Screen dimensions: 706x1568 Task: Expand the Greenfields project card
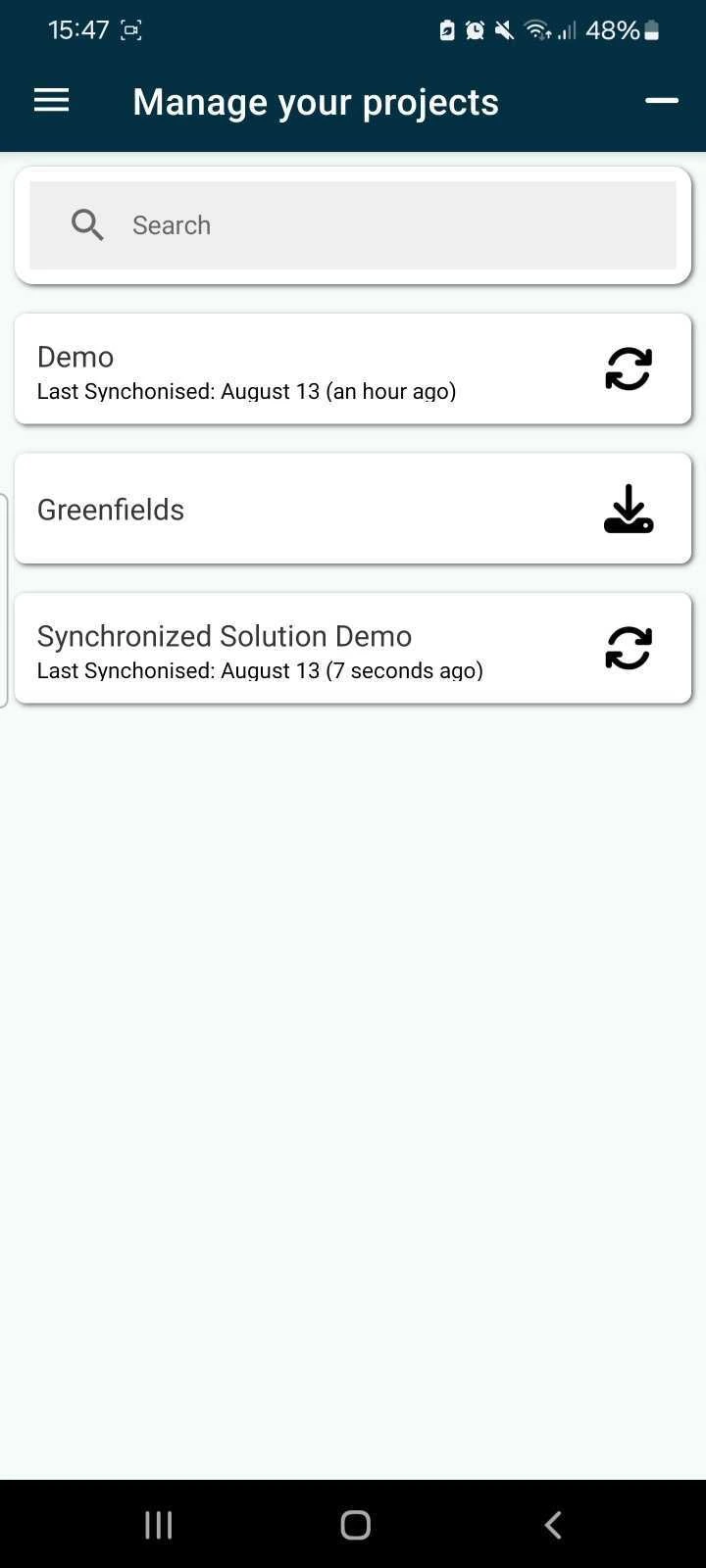[294, 508]
